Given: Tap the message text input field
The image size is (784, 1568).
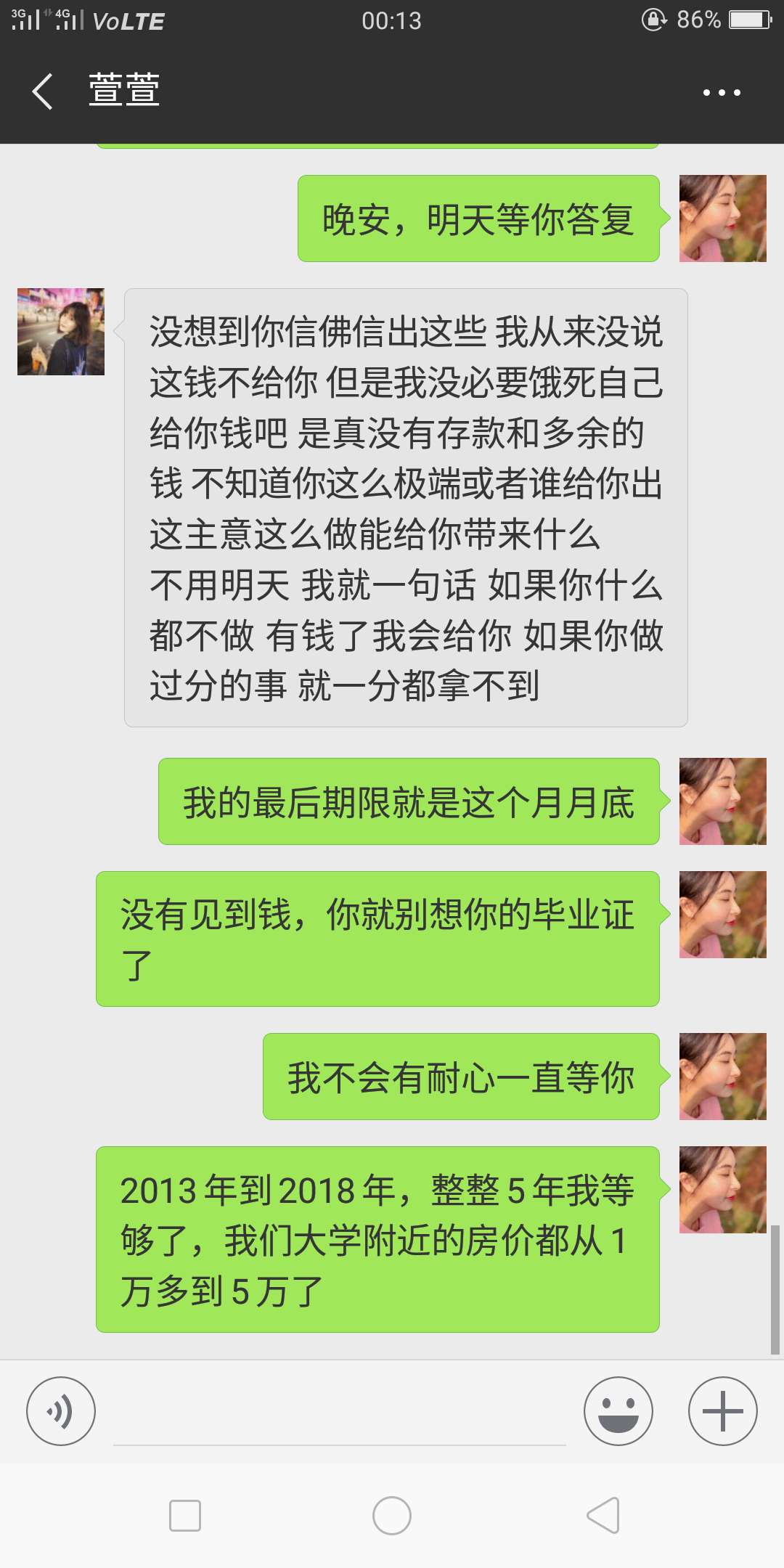Looking at the screenshot, I should click(339, 1416).
